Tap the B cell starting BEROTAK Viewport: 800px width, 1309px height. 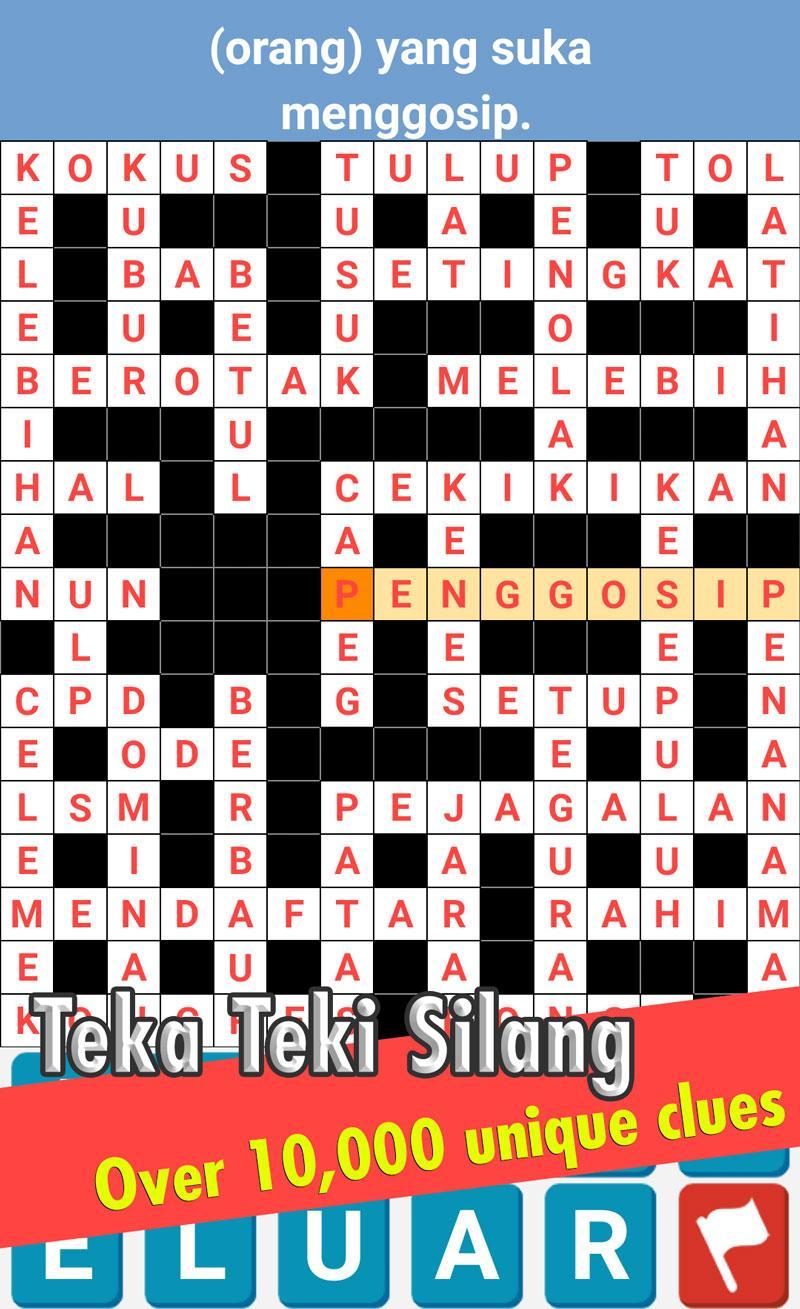[x=27, y=381]
